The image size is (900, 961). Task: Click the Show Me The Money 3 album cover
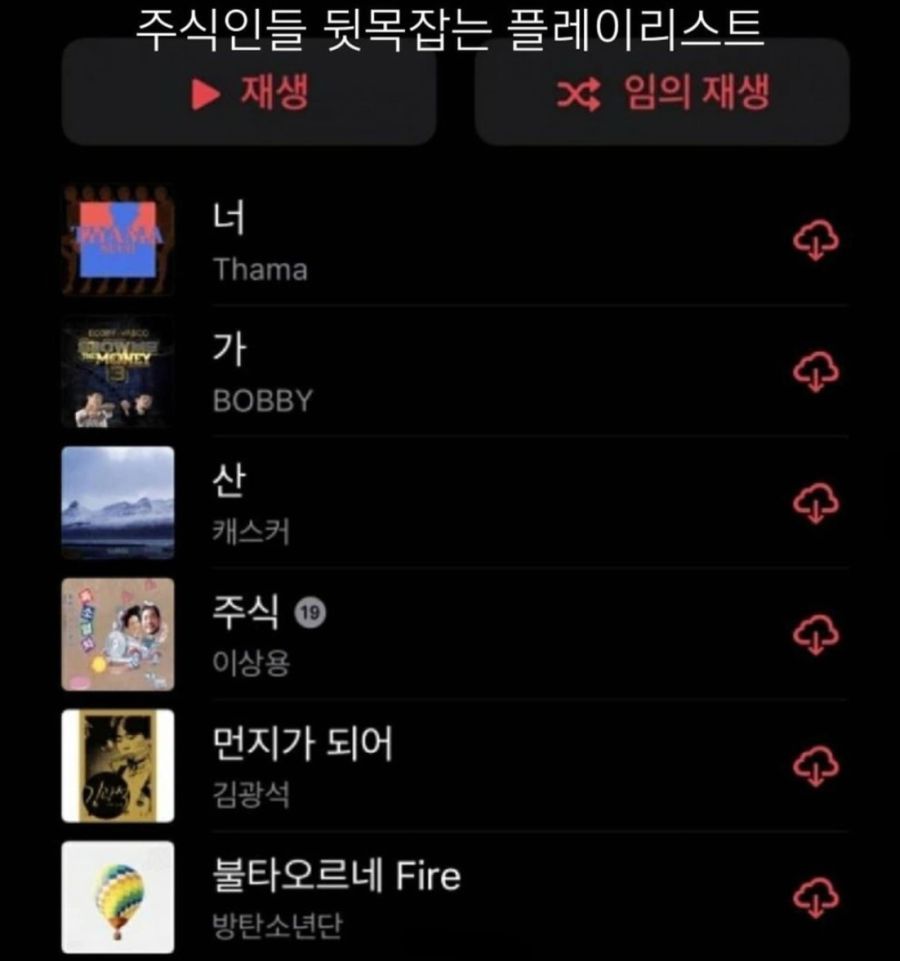point(117,372)
